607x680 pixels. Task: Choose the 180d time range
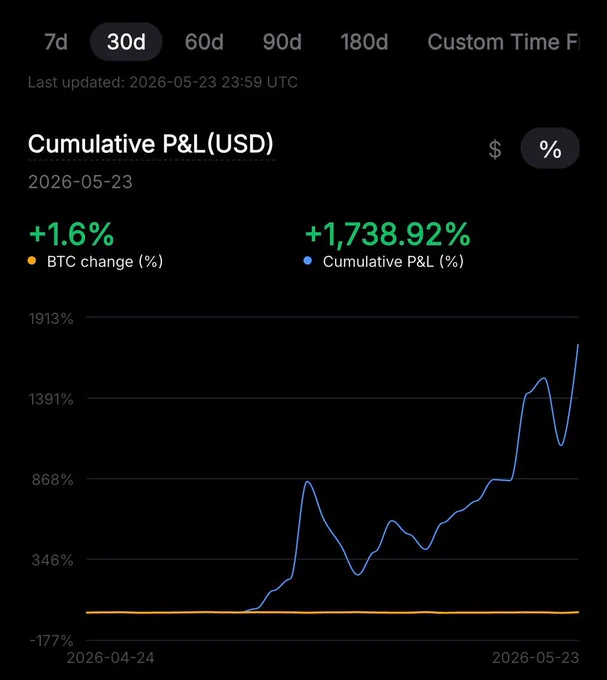click(364, 42)
